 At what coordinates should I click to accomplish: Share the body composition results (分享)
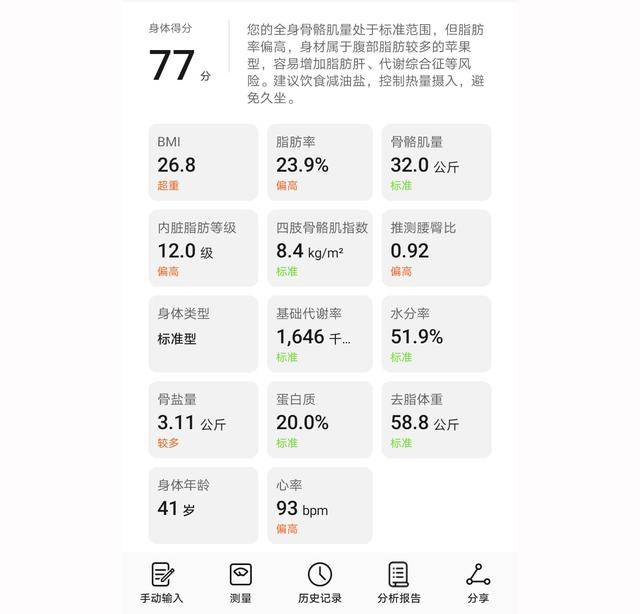point(478,583)
